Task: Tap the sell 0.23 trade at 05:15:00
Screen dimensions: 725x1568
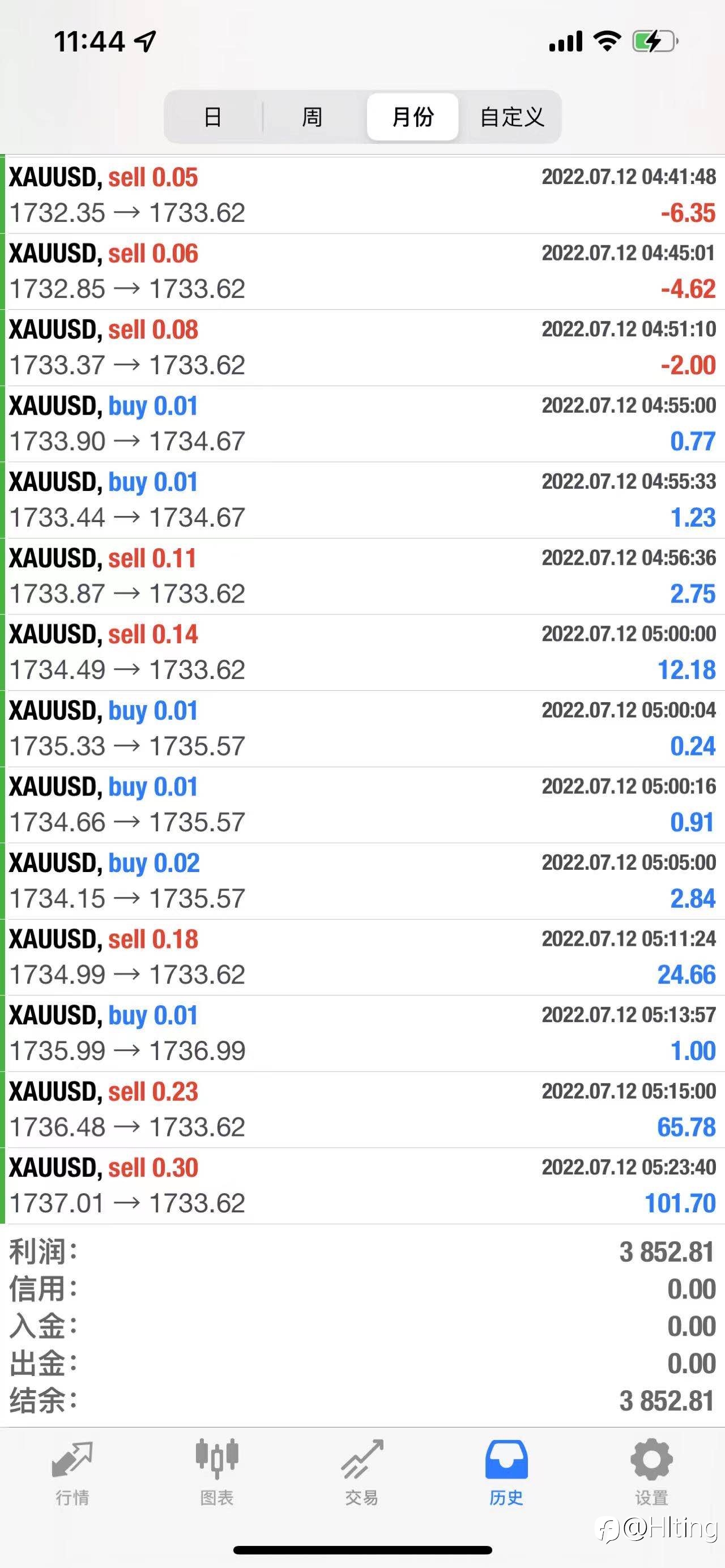Action: 364,1110
